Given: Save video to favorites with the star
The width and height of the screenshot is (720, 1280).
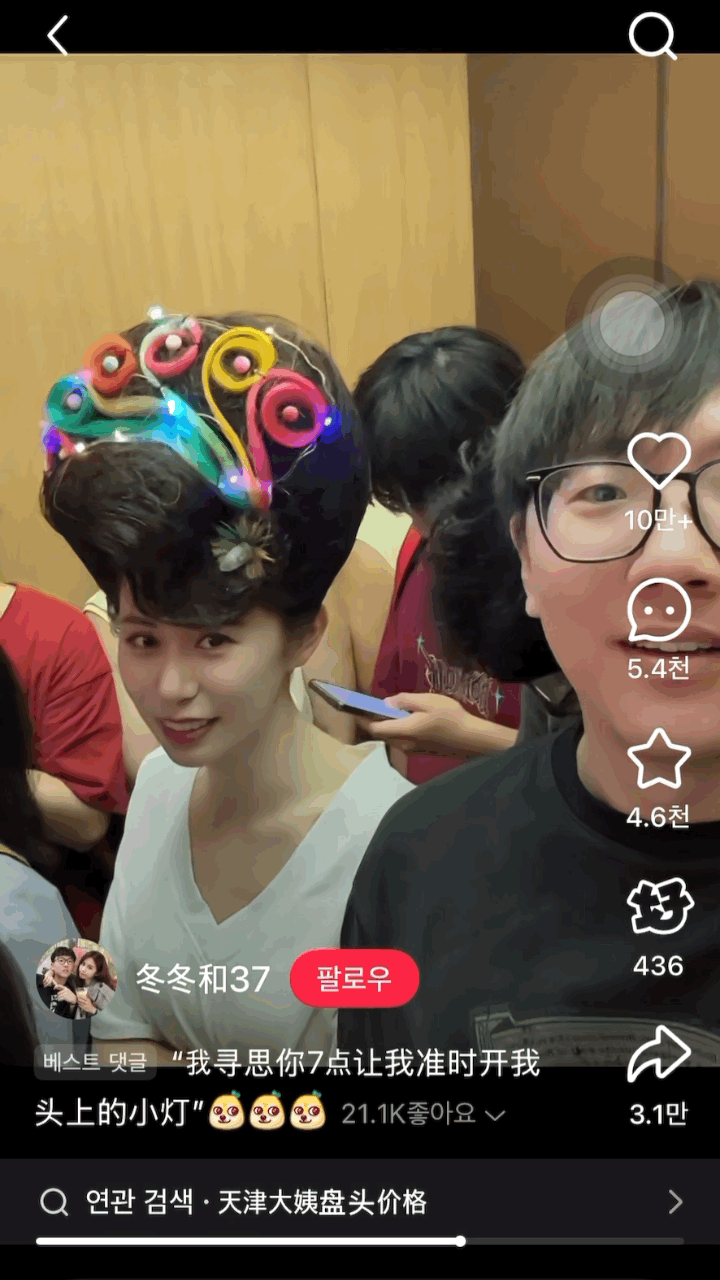Looking at the screenshot, I should pyautogui.click(x=659, y=758).
